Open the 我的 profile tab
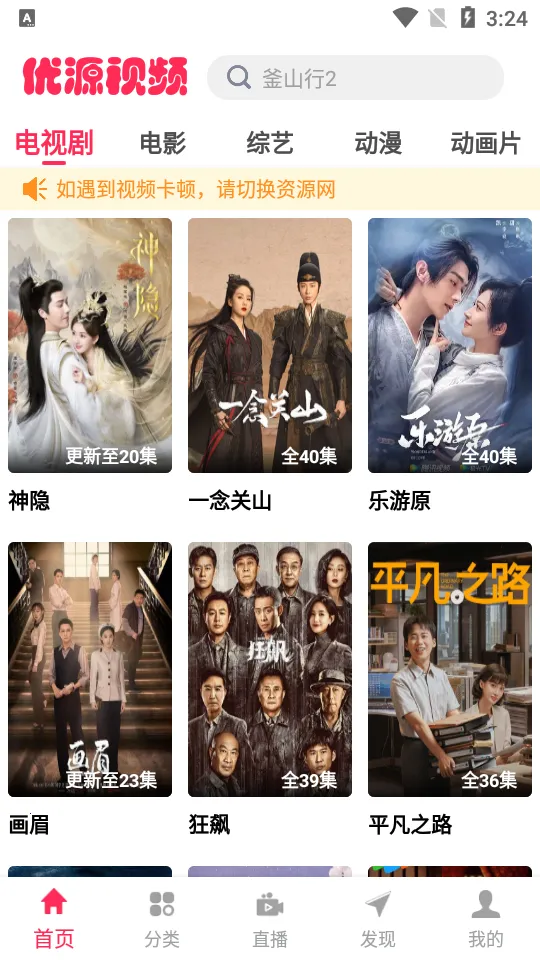The width and height of the screenshot is (540, 960). 486,919
